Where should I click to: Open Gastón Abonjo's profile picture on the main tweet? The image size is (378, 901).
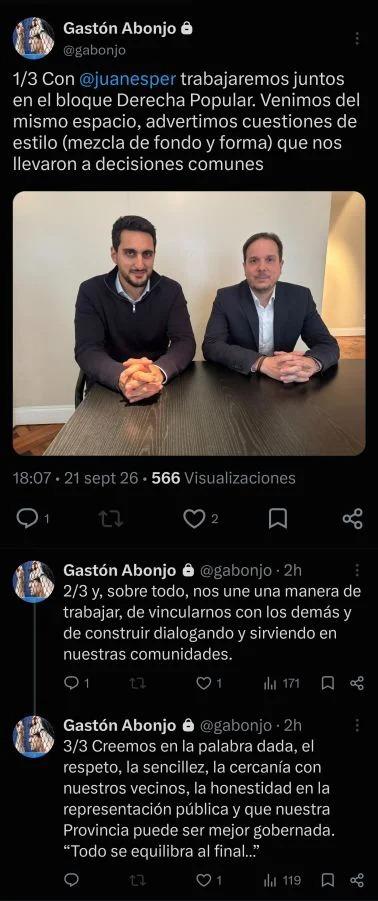[33, 38]
